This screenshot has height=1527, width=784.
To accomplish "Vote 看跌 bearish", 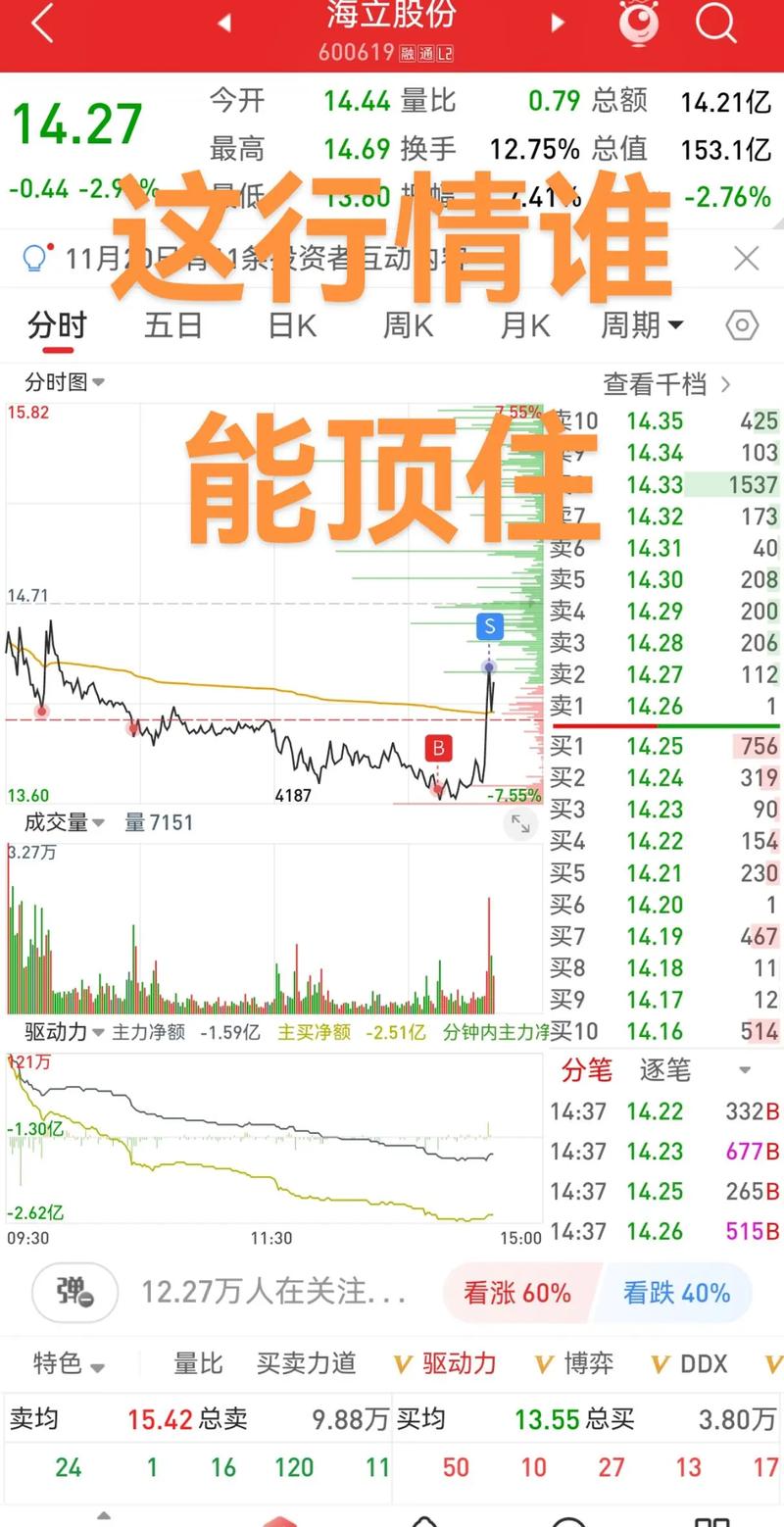I will coord(676,1293).
